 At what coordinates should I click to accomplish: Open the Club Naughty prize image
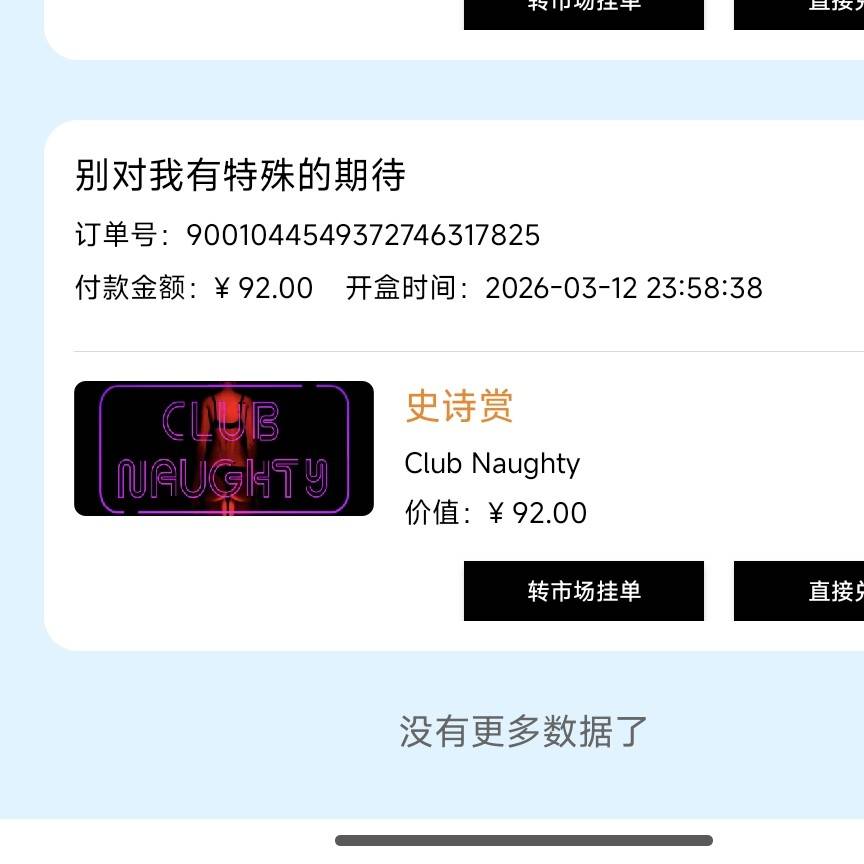(x=224, y=449)
